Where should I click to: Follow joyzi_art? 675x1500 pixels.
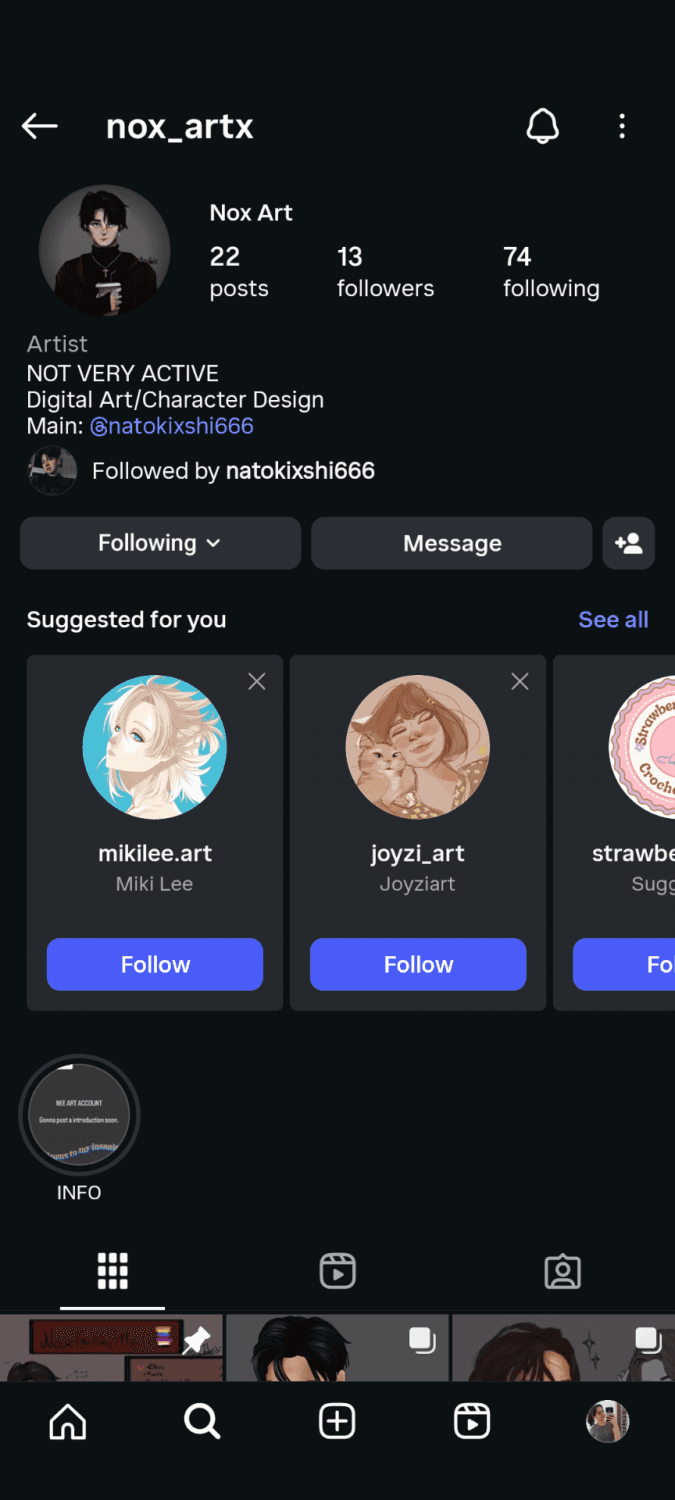click(418, 964)
